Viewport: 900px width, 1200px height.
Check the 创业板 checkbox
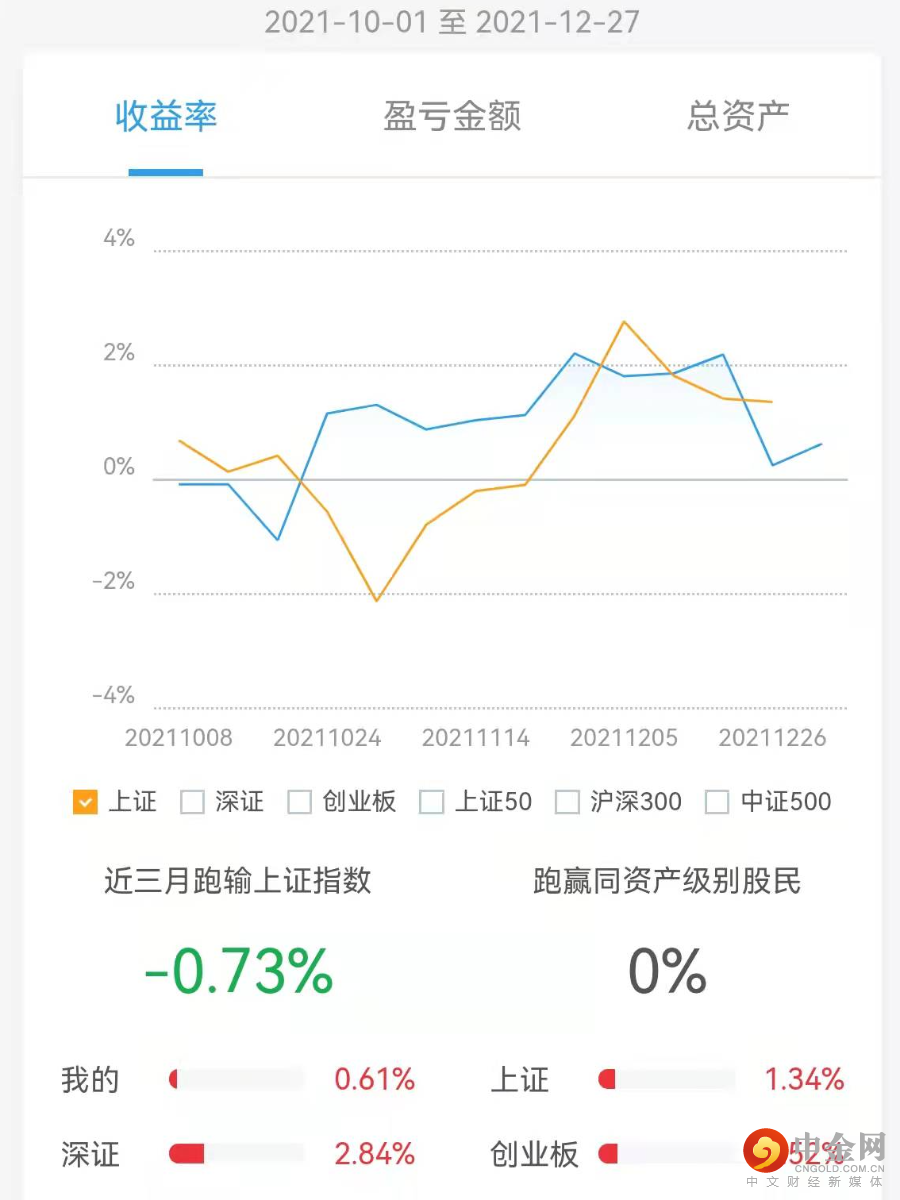coord(300,802)
